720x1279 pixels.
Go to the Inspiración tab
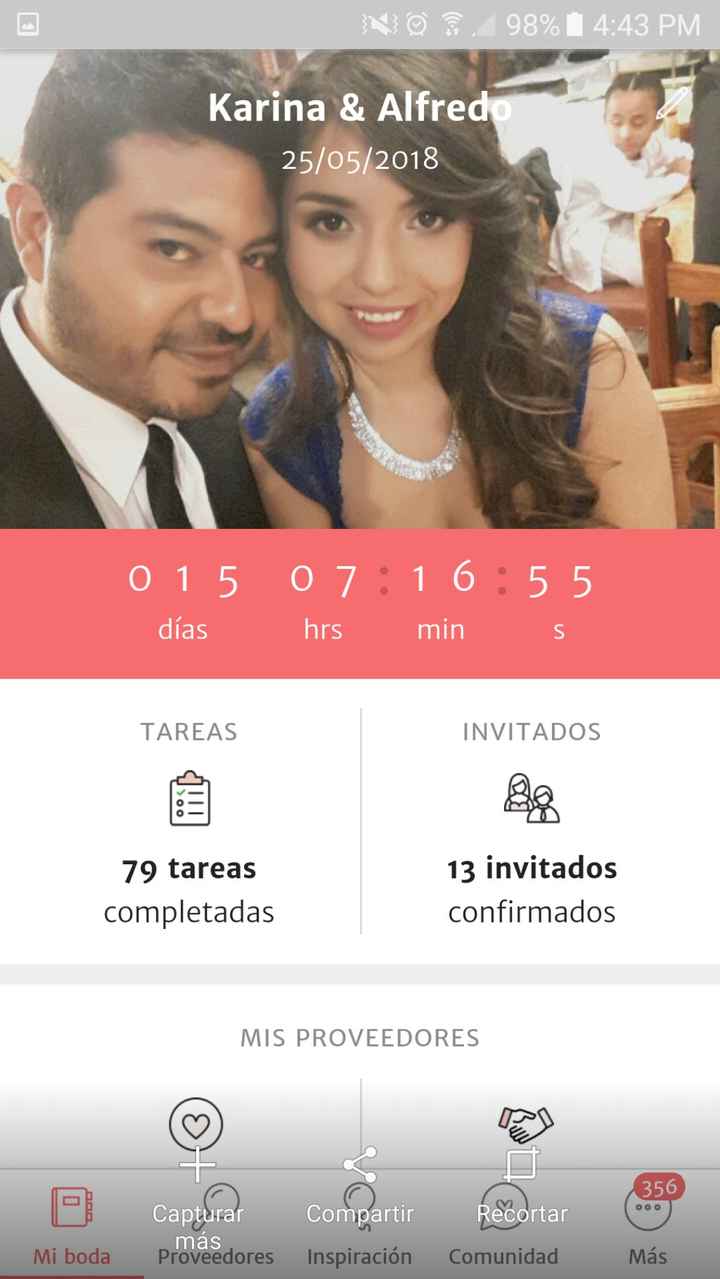pyautogui.click(x=361, y=1255)
